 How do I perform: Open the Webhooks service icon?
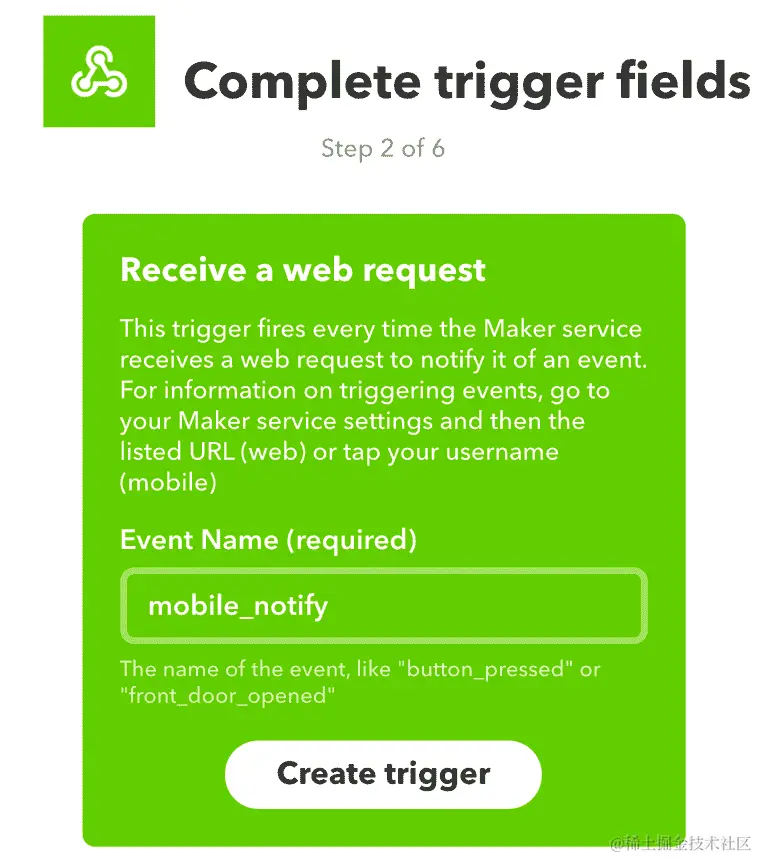(x=99, y=72)
